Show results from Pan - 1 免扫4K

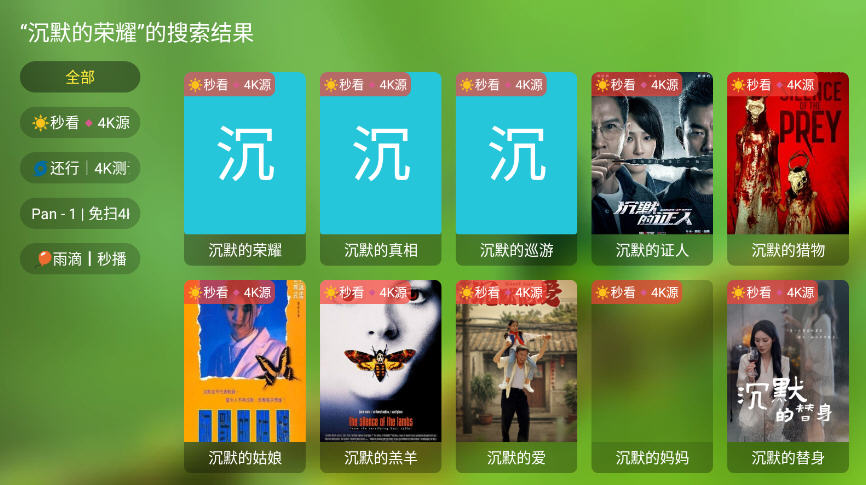(80, 213)
